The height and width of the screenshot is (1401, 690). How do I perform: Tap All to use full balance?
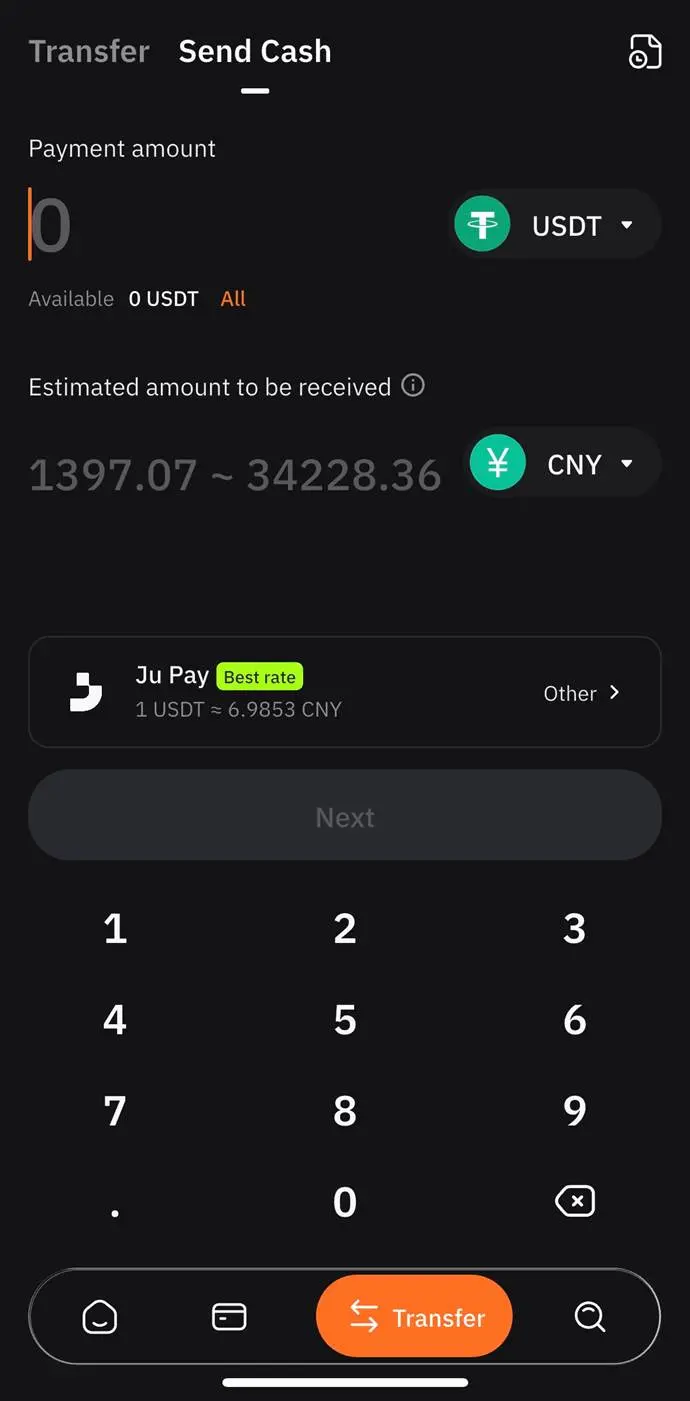point(233,299)
